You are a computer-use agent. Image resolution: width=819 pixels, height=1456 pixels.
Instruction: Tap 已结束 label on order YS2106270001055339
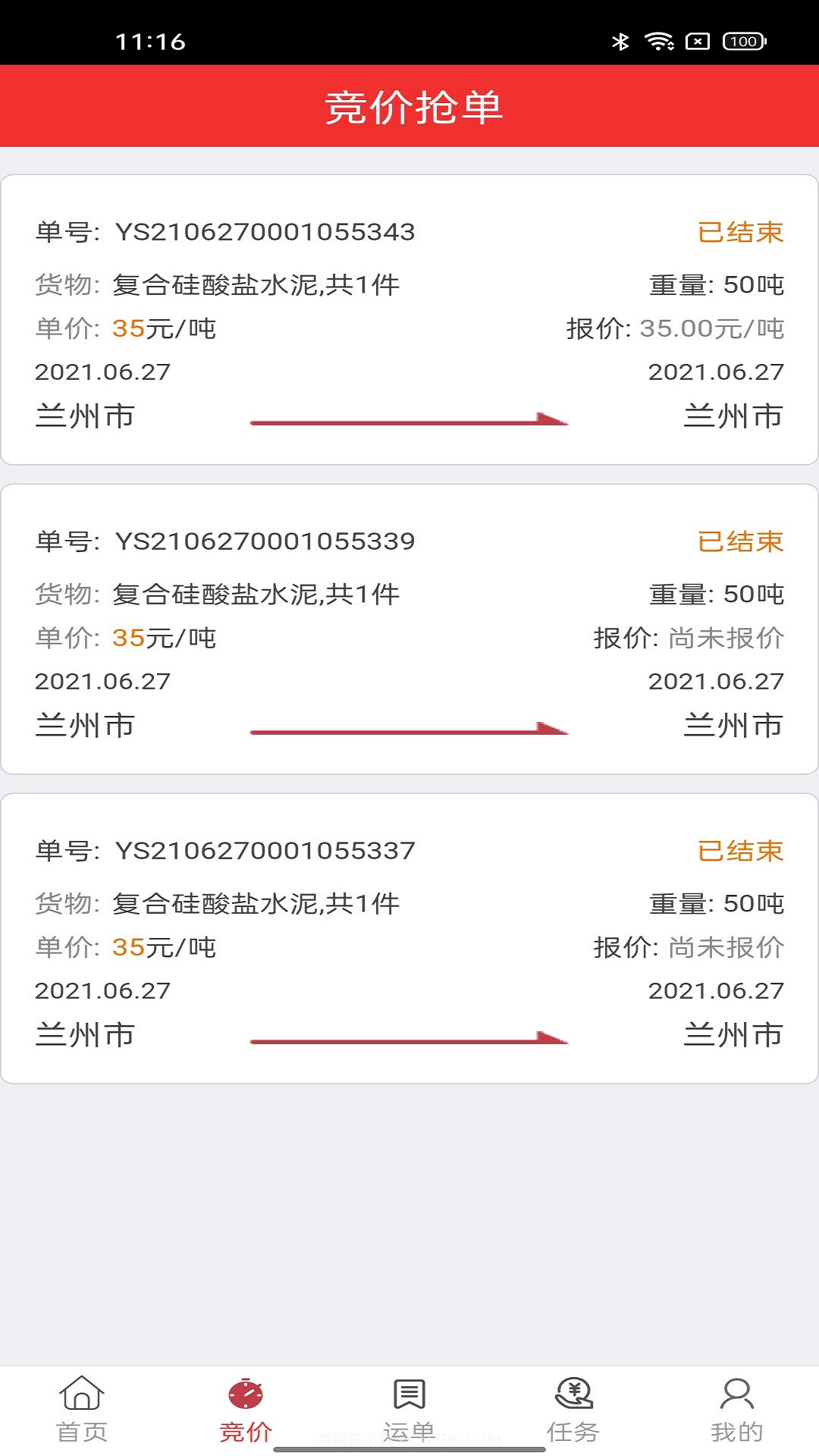(741, 541)
